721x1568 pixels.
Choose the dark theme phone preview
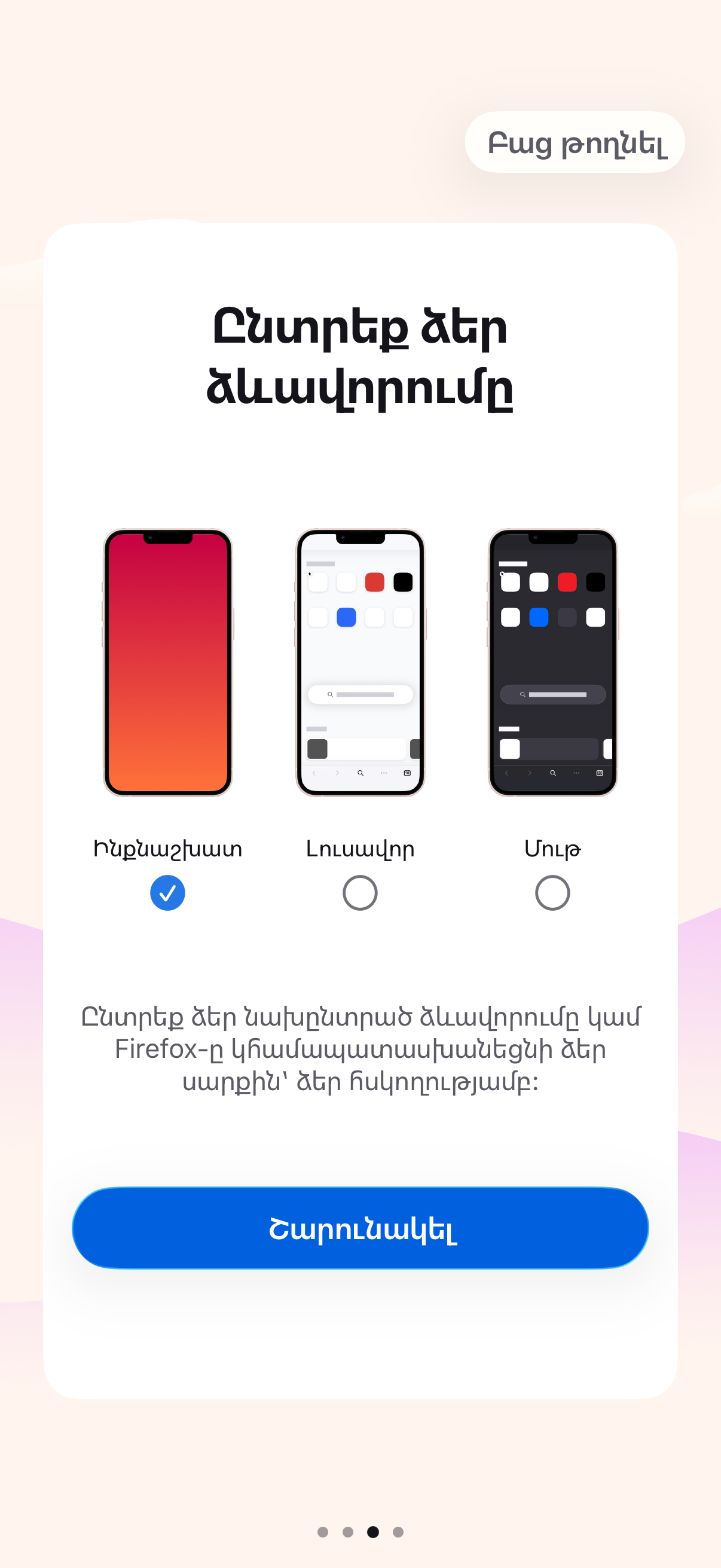coord(552,662)
